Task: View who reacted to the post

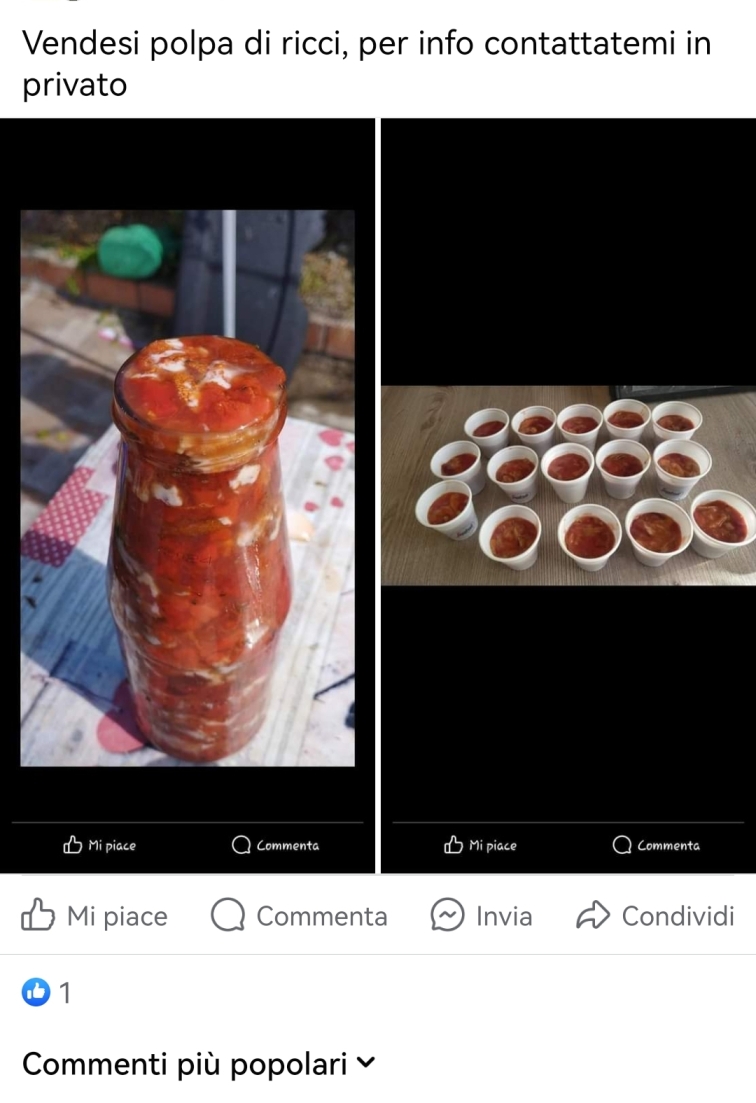Action: point(48,993)
